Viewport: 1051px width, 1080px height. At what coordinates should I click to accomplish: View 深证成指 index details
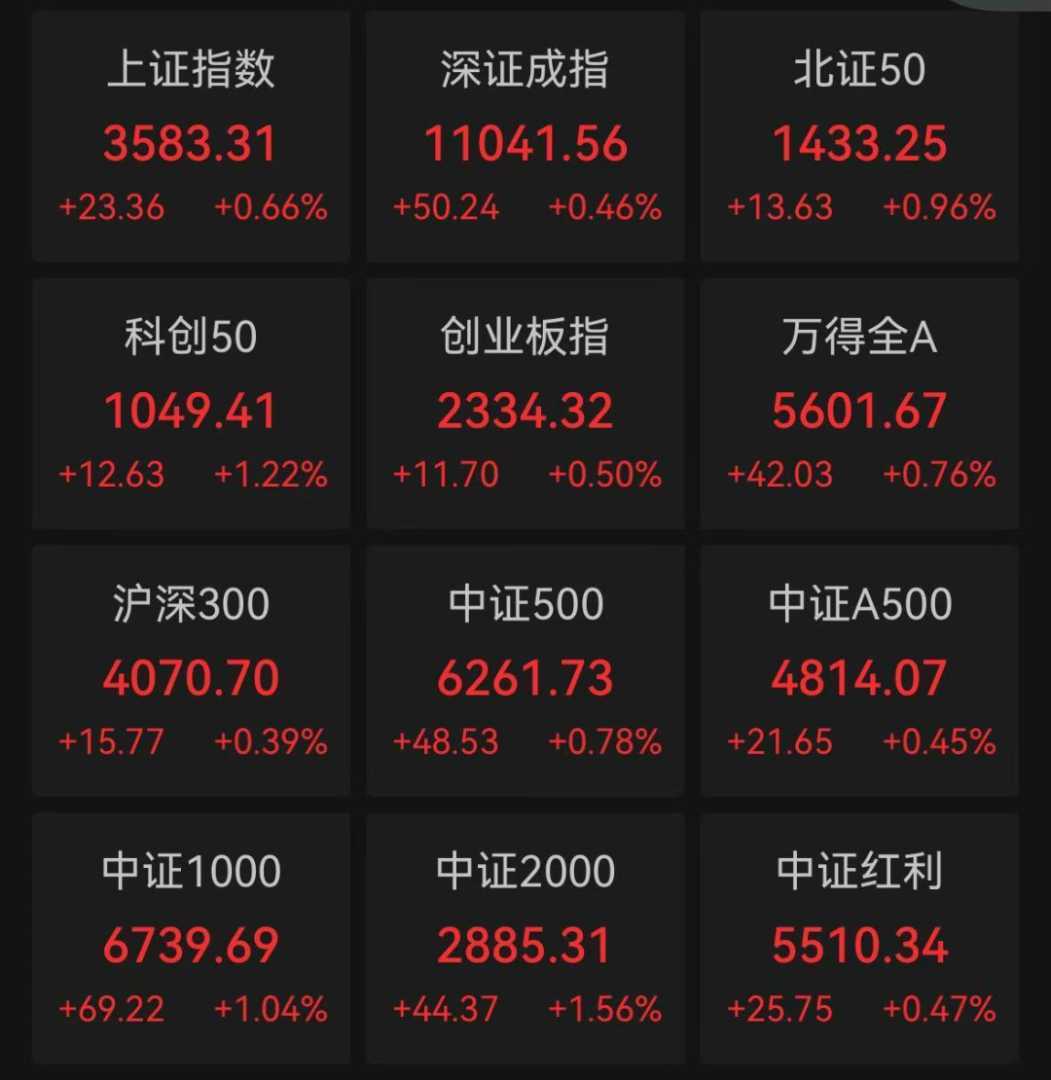coord(525,137)
